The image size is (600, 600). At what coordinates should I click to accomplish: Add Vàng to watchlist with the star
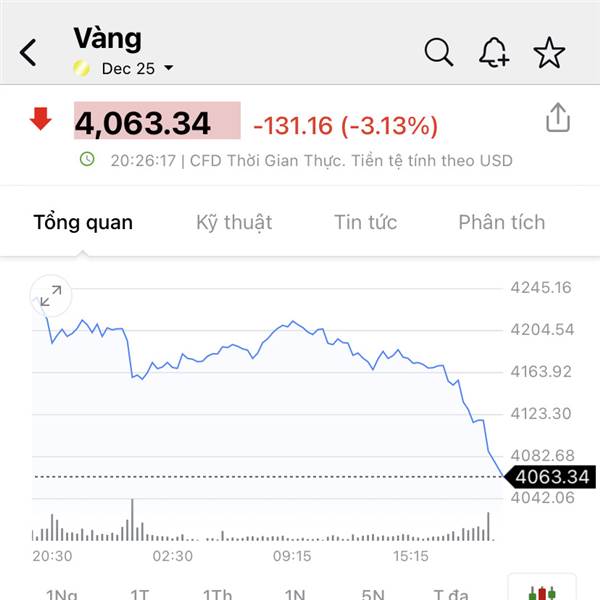click(x=549, y=53)
